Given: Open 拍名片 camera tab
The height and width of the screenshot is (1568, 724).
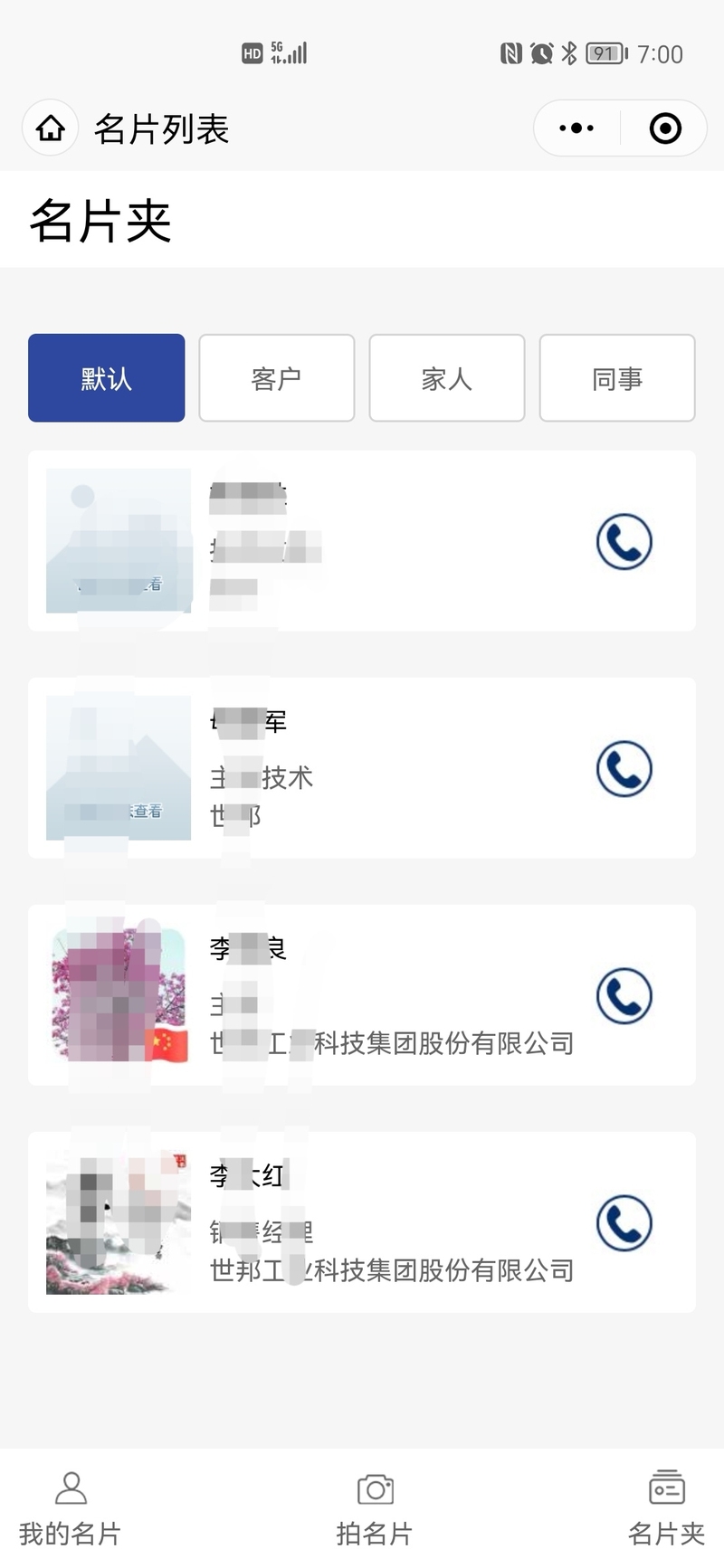Looking at the screenshot, I should click(375, 1509).
